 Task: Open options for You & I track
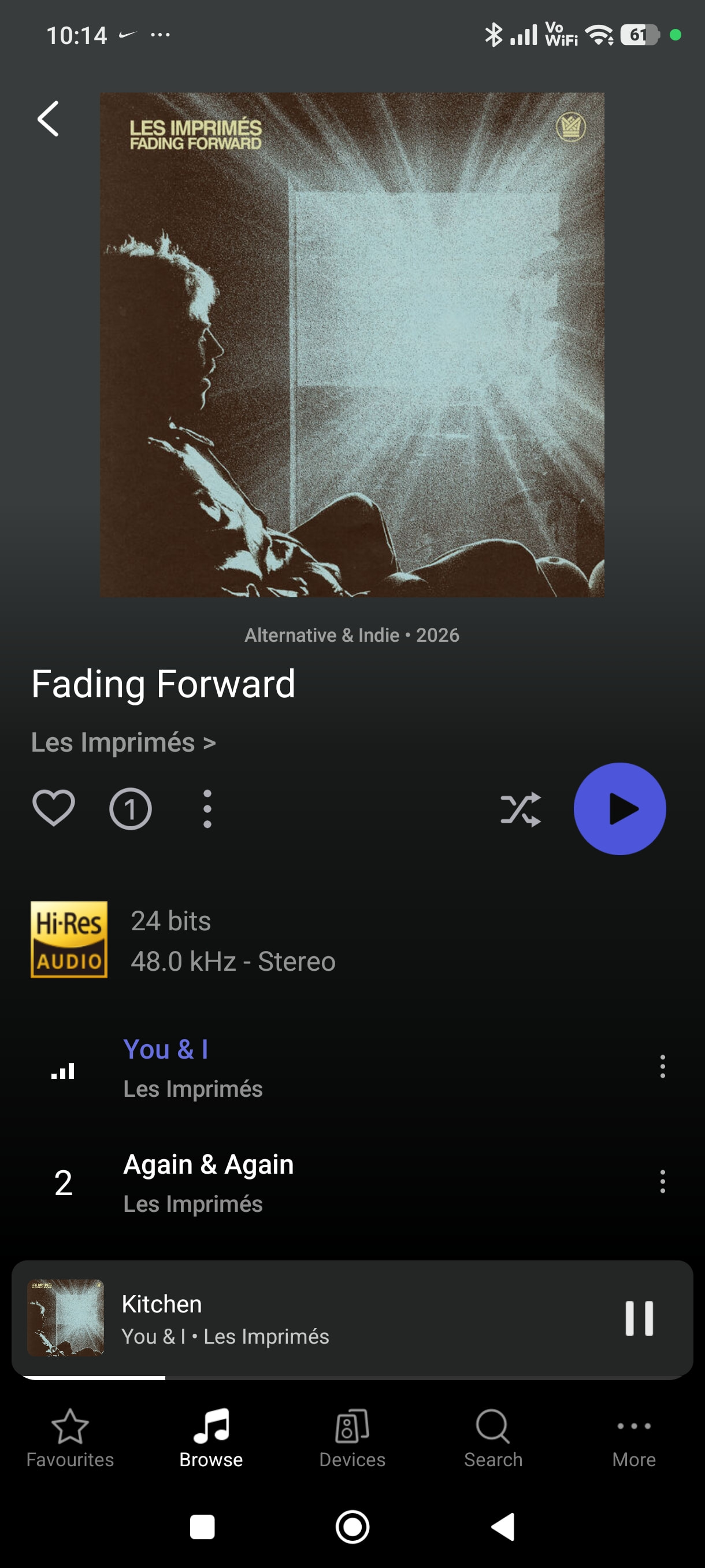662,1066
